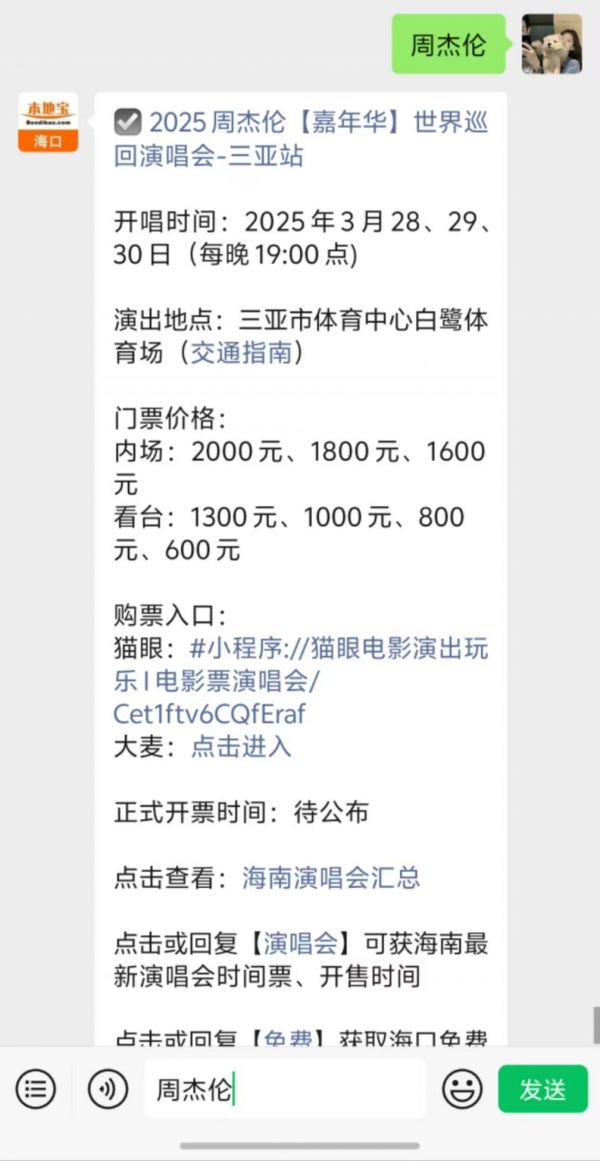Viewport: 600px width, 1161px height.
Task: Tap 点击进入 next to 大麦
Action: point(241,746)
